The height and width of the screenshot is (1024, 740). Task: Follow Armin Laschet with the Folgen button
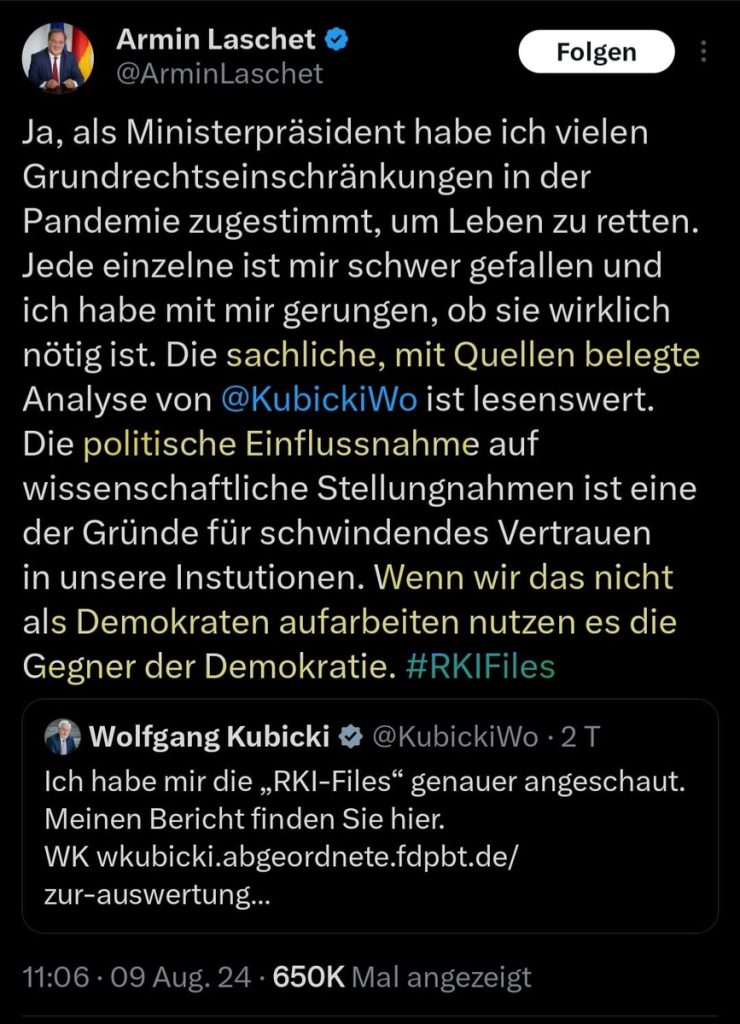tap(596, 51)
